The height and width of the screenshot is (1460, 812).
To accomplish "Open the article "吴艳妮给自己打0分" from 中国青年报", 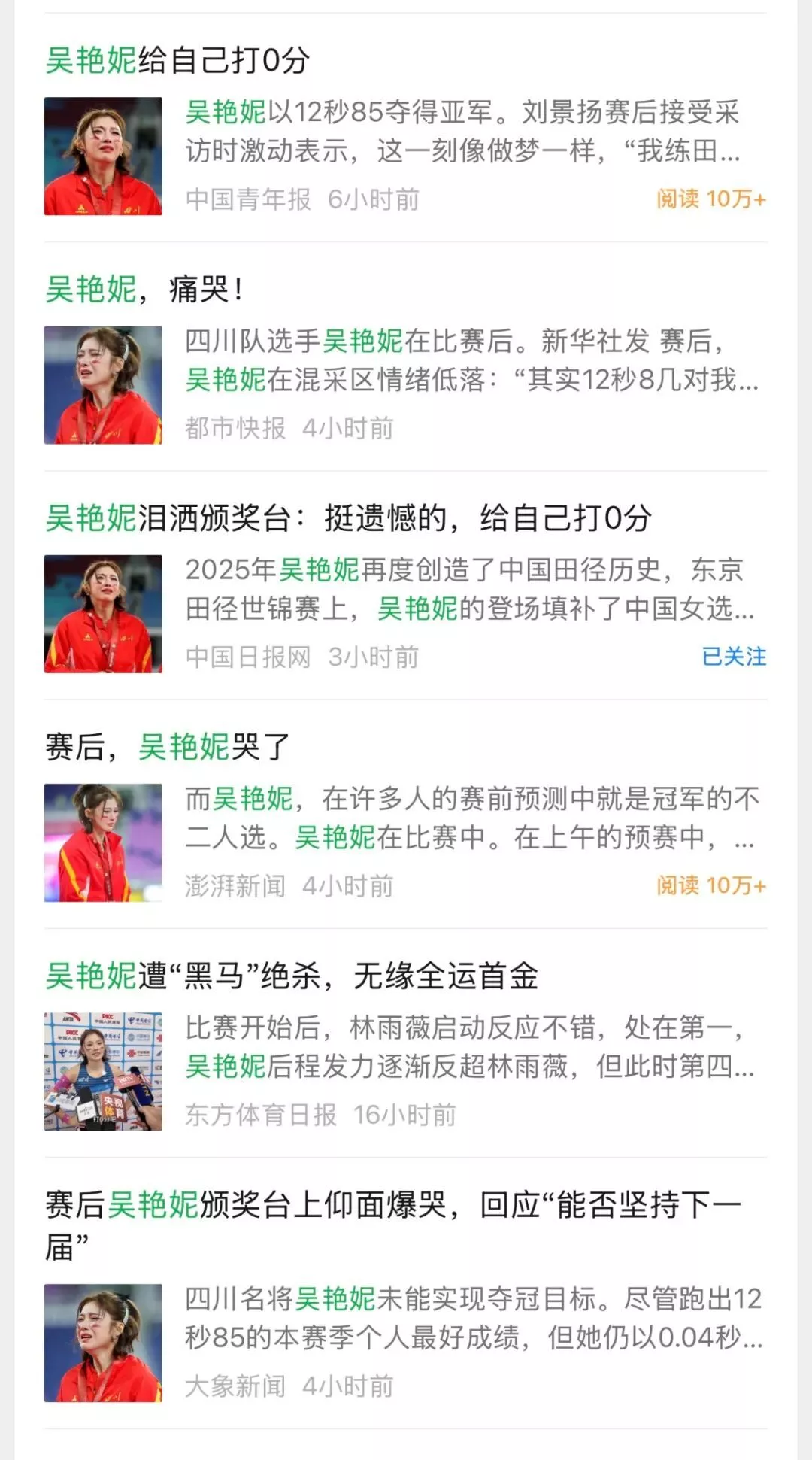I will pos(177,60).
